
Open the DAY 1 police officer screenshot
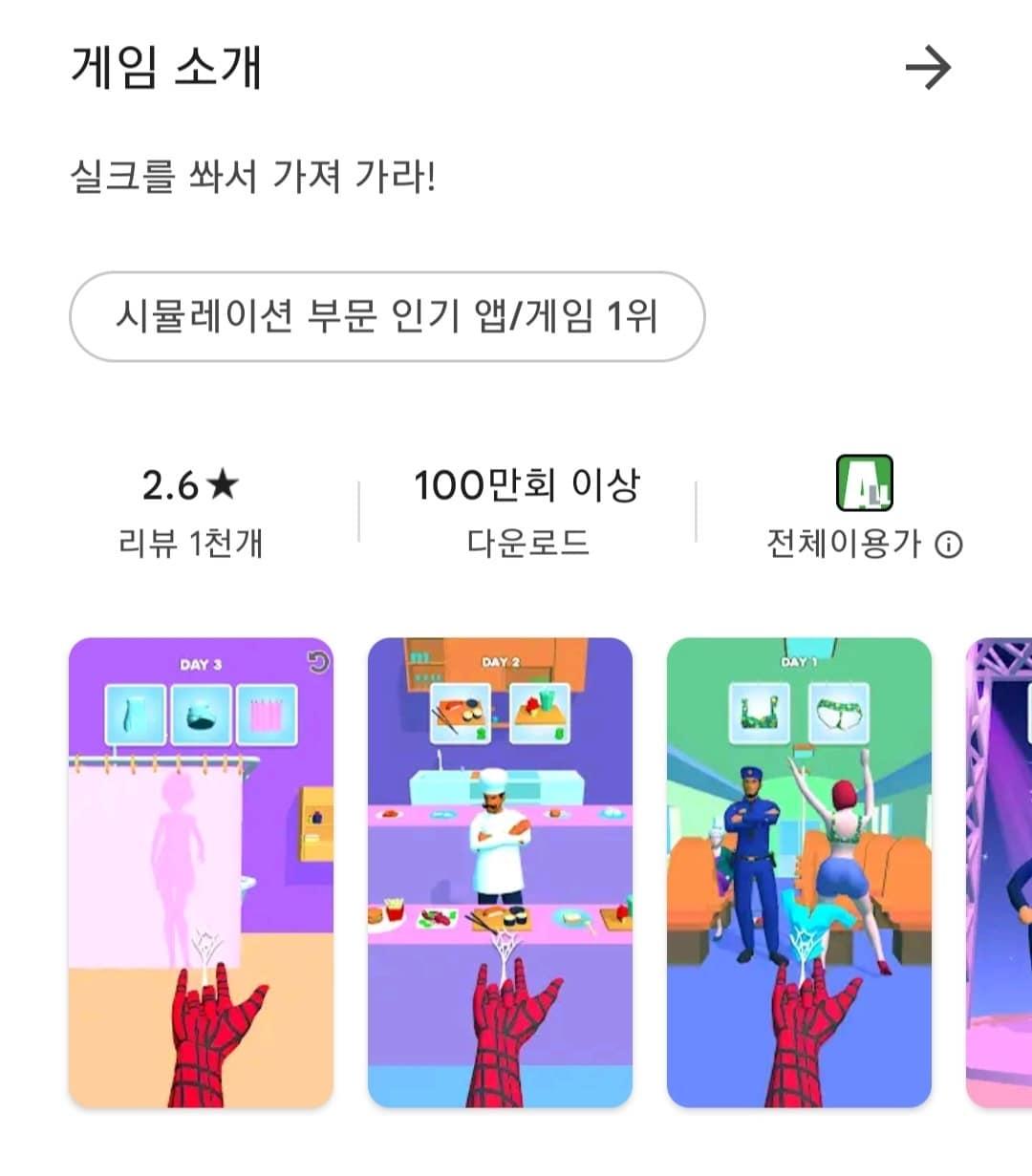[x=799, y=872]
